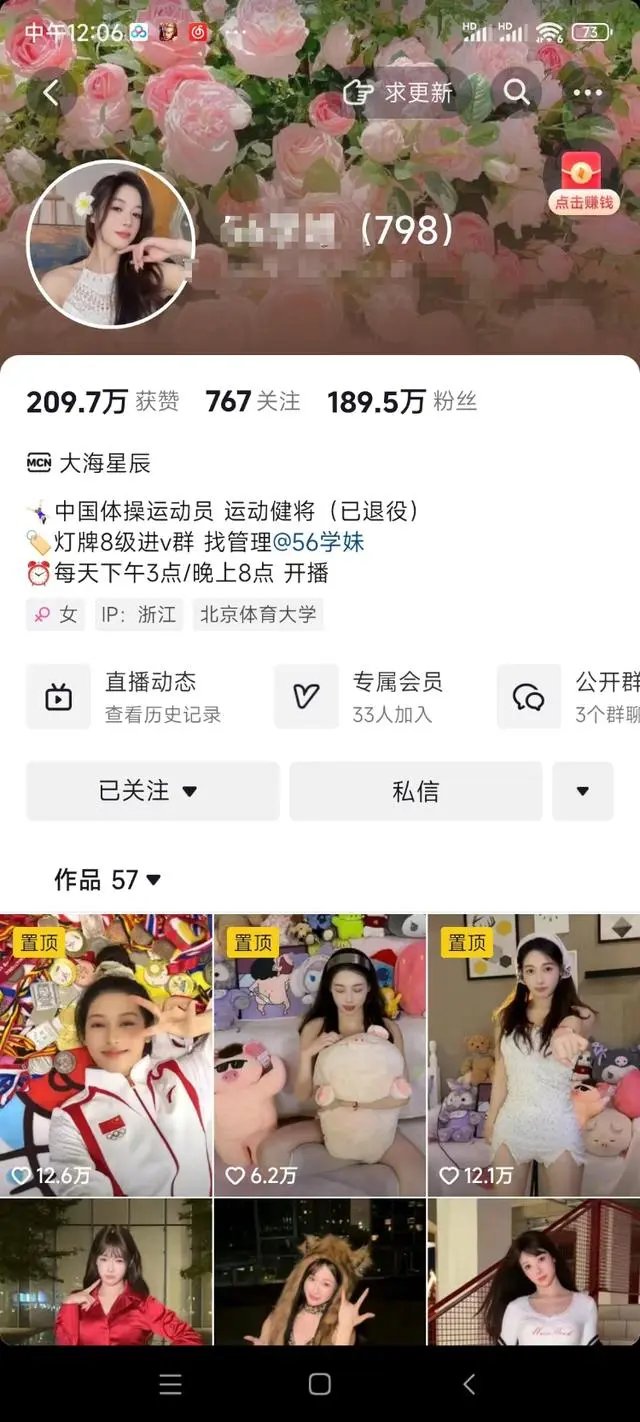Open the profile avatar photo

(x=110, y=244)
